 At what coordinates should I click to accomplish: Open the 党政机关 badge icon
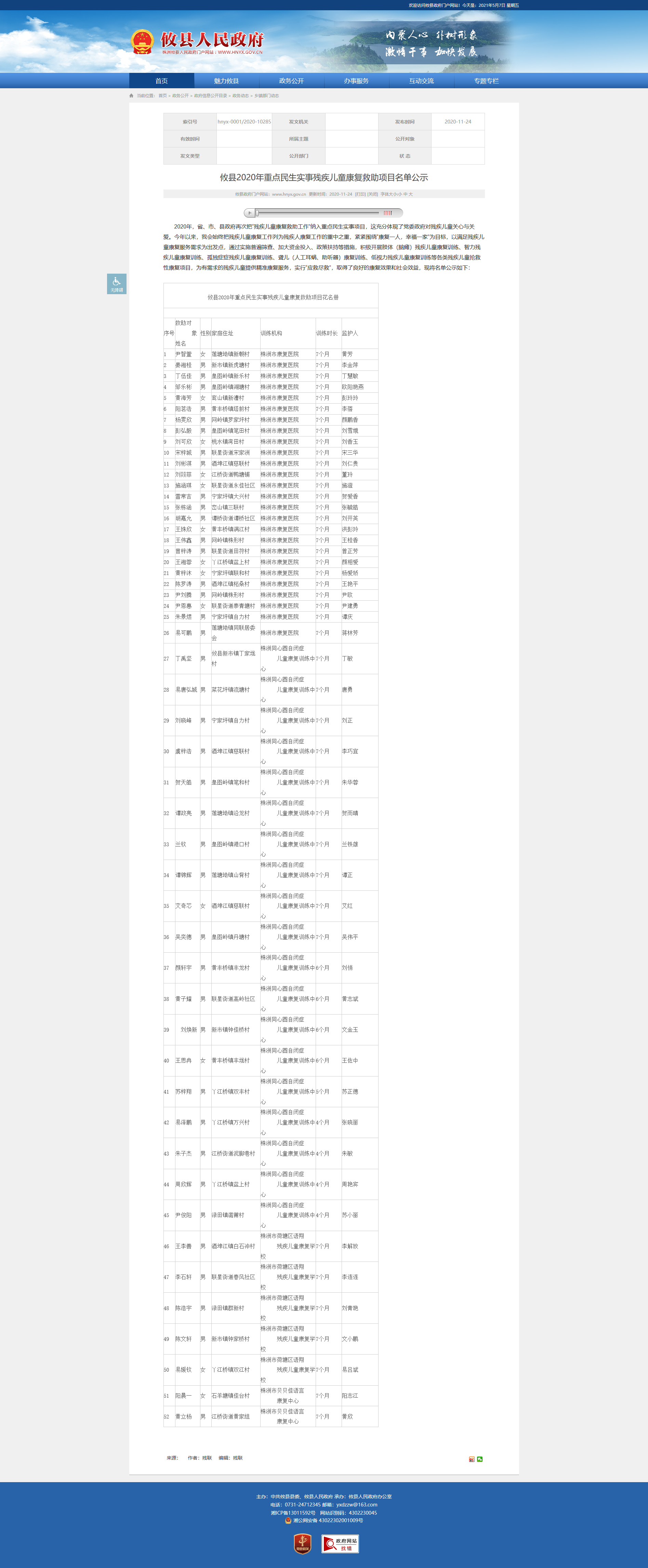tap(302, 1544)
